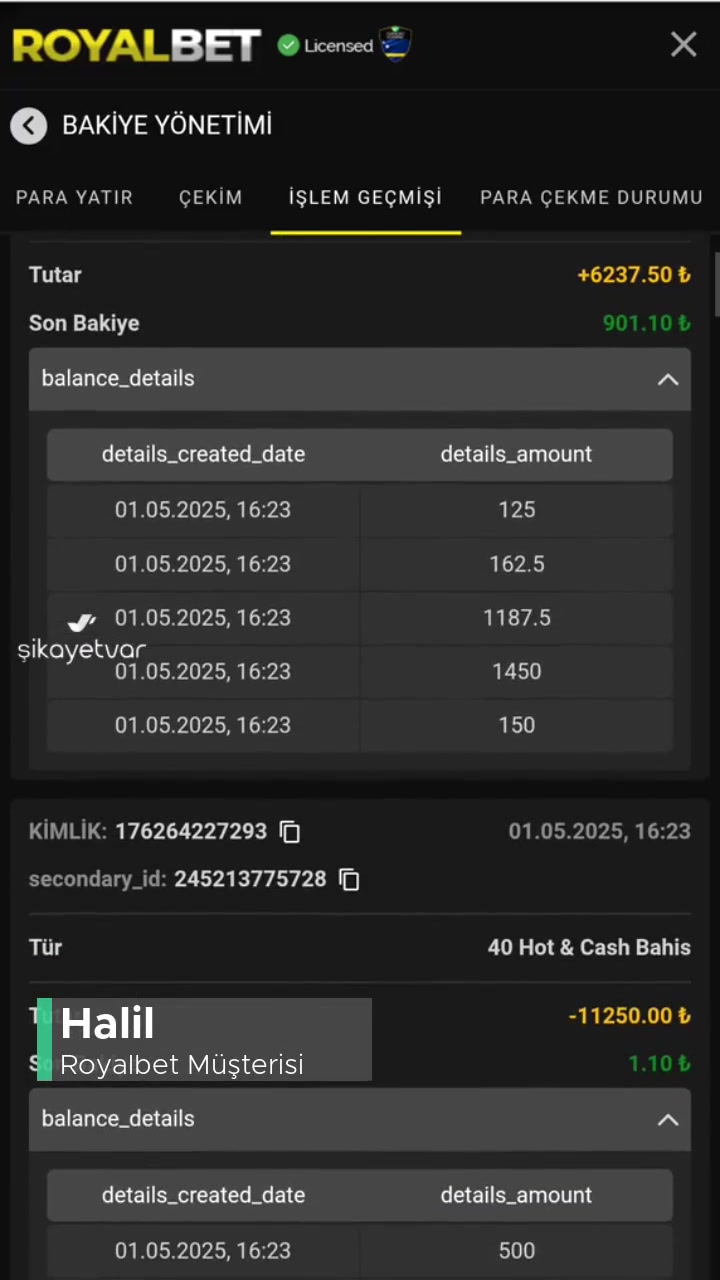Copy the KİMLİK number 176264227293
Image resolution: width=720 pixels, height=1280 pixels.
(x=289, y=831)
